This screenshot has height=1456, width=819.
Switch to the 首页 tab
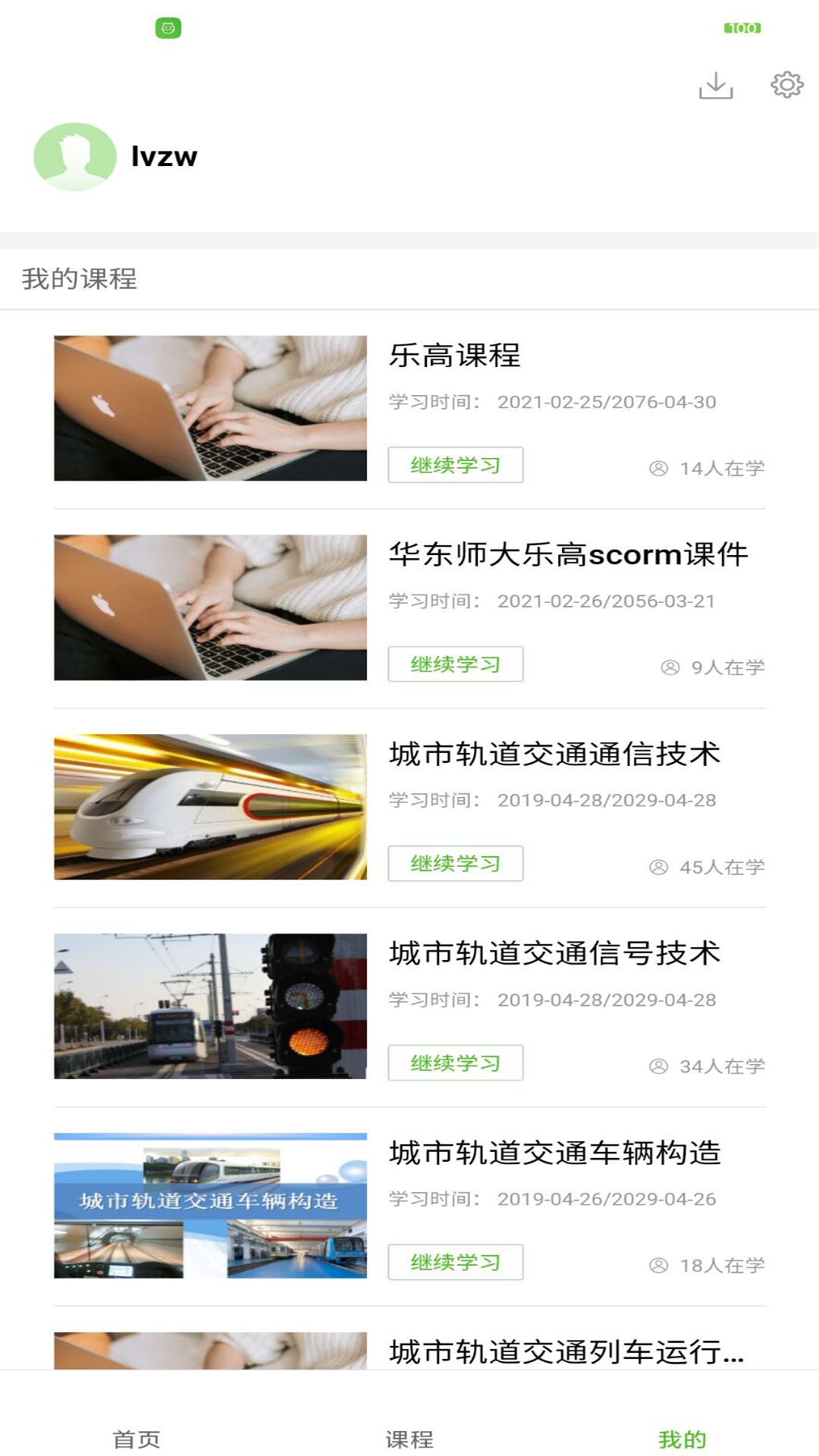[x=136, y=1439]
